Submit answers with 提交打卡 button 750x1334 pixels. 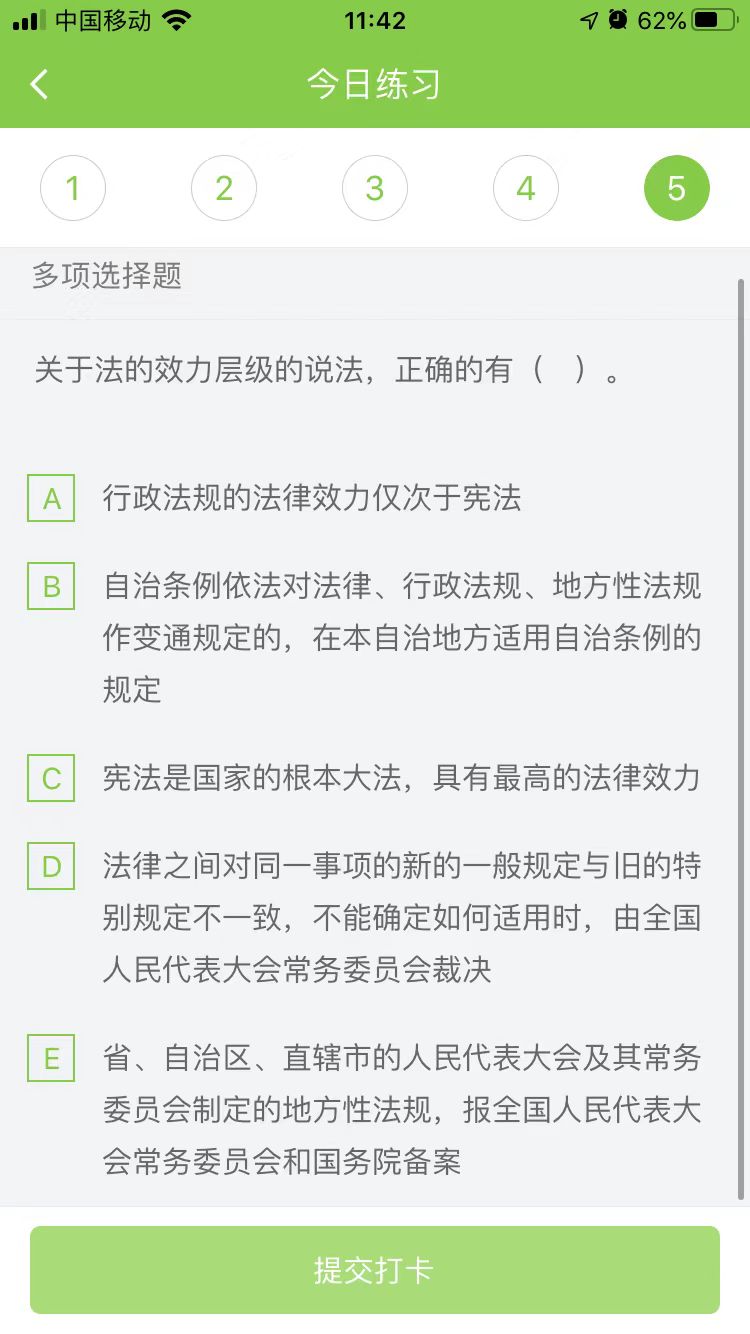point(375,1270)
